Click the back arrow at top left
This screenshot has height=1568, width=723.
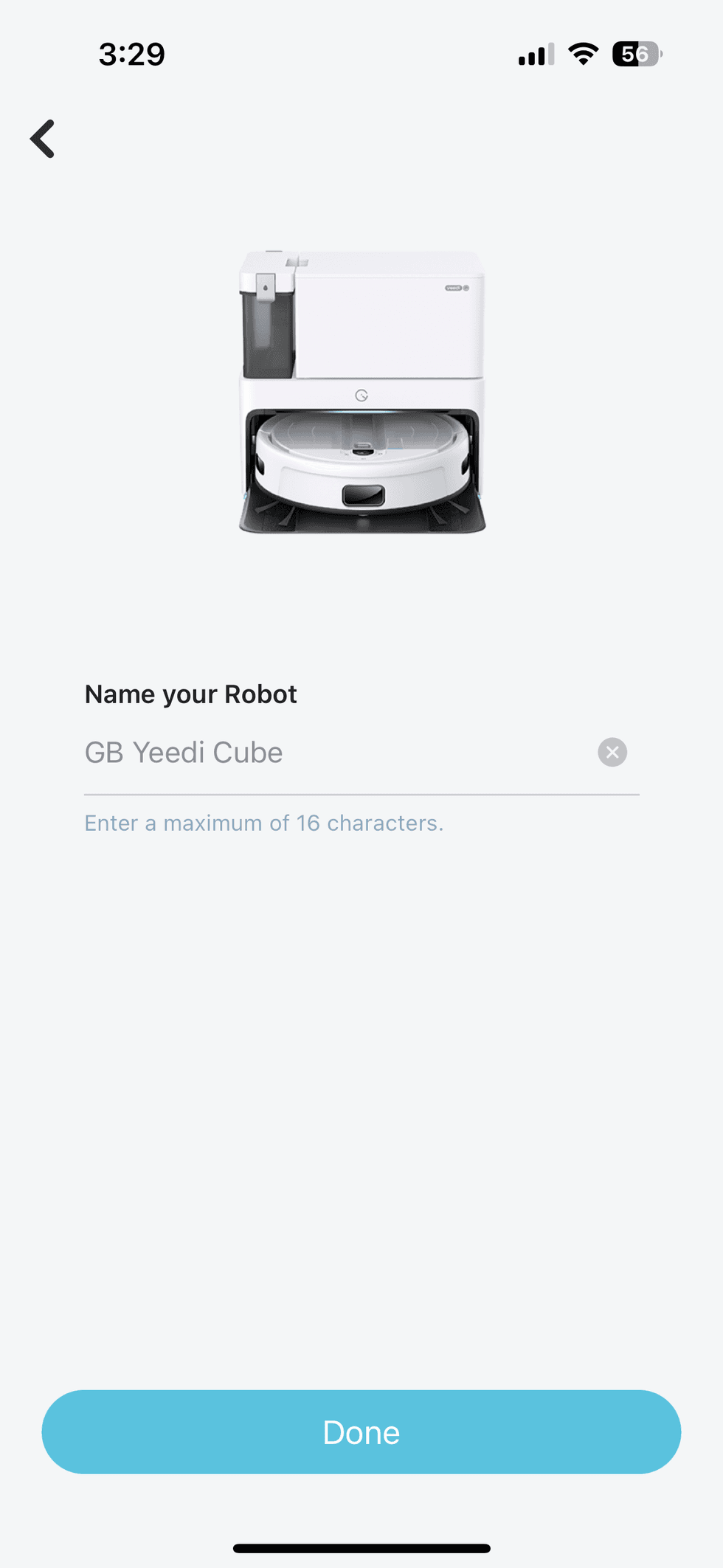42,139
